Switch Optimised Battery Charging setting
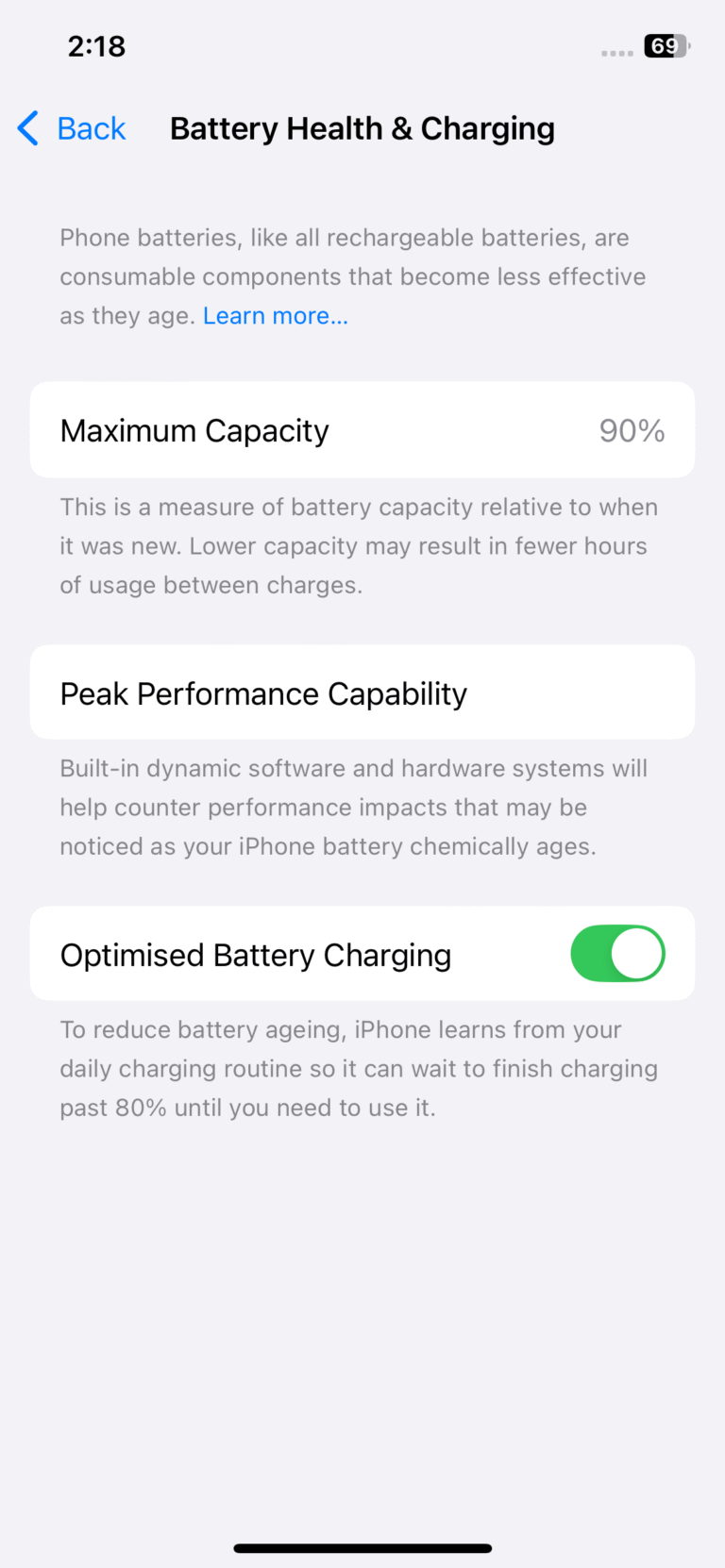The height and width of the screenshot is (1568, 725). coord(618,954)
